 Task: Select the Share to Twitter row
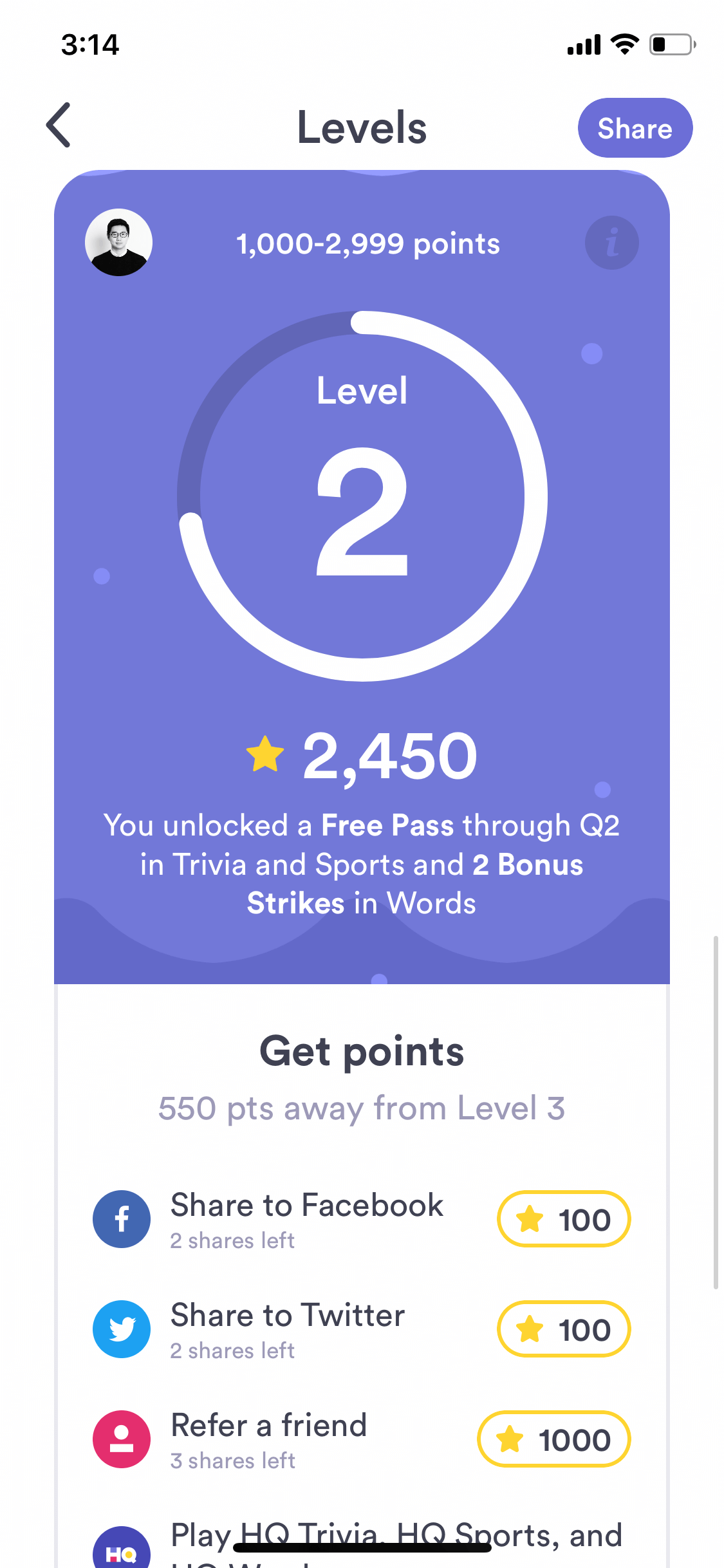(362, 1329)
